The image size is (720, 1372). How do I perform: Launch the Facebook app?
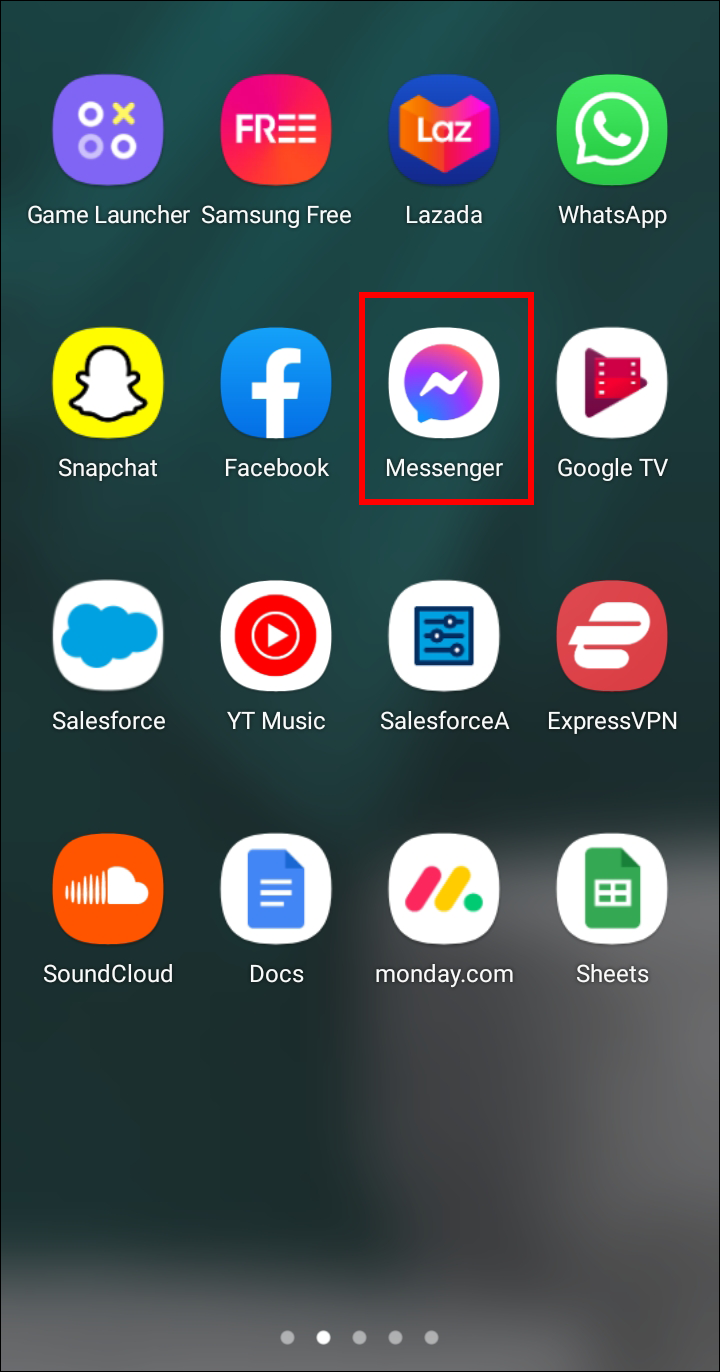point(276,383)
